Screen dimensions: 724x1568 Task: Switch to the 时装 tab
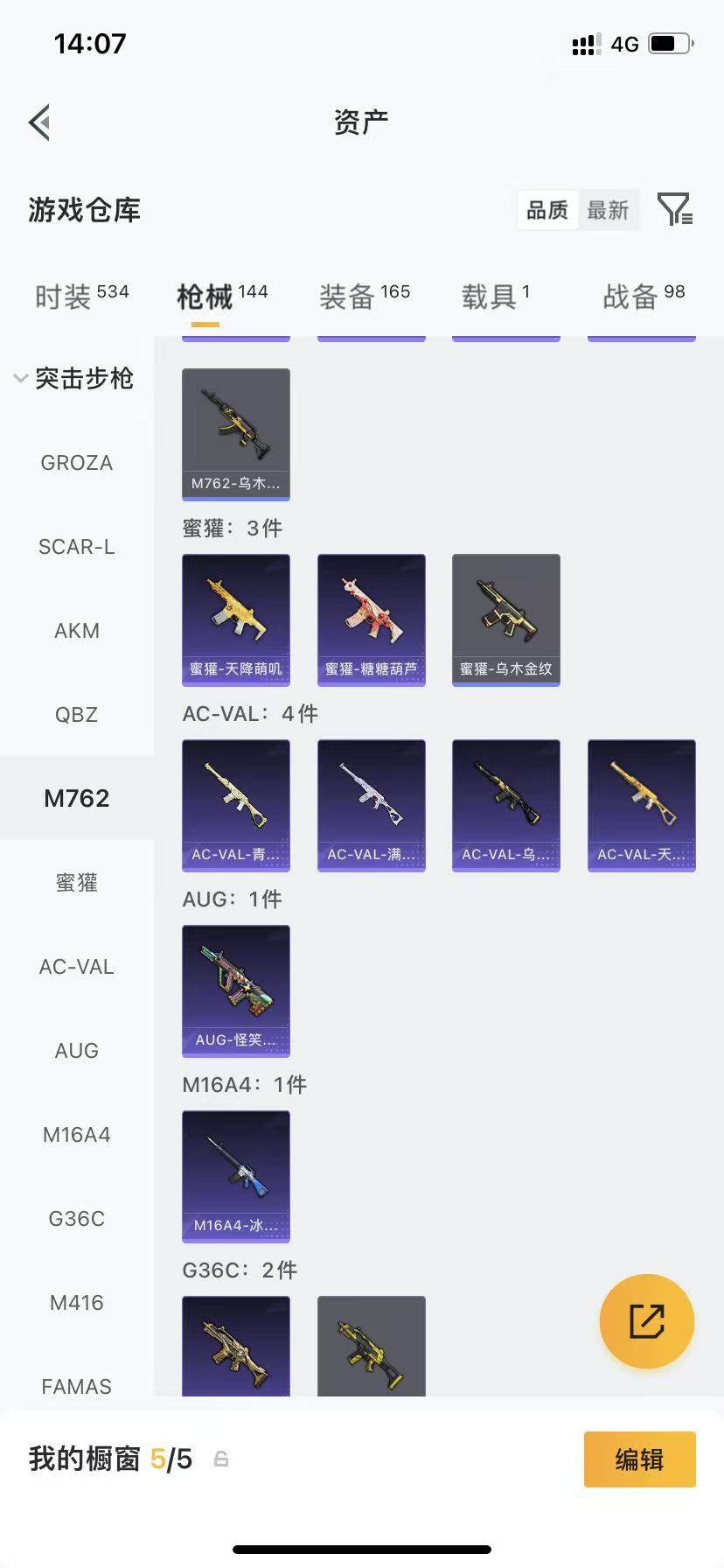(x=81, y=297)
